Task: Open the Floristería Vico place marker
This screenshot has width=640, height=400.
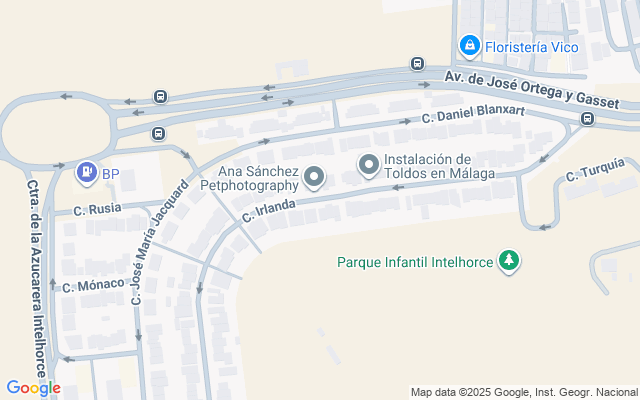Action: [469, 46]
